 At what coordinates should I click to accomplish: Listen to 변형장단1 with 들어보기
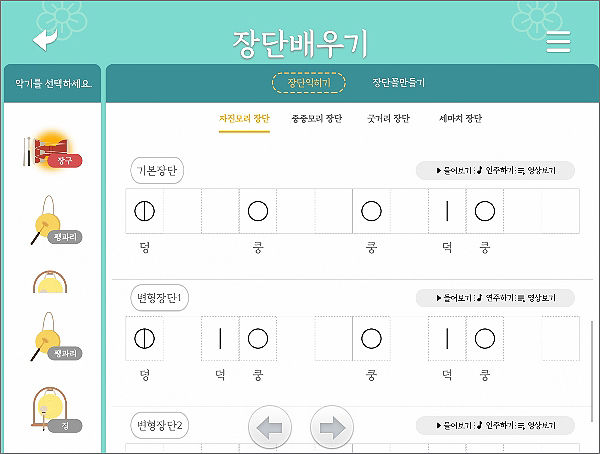tap(452, 298)
